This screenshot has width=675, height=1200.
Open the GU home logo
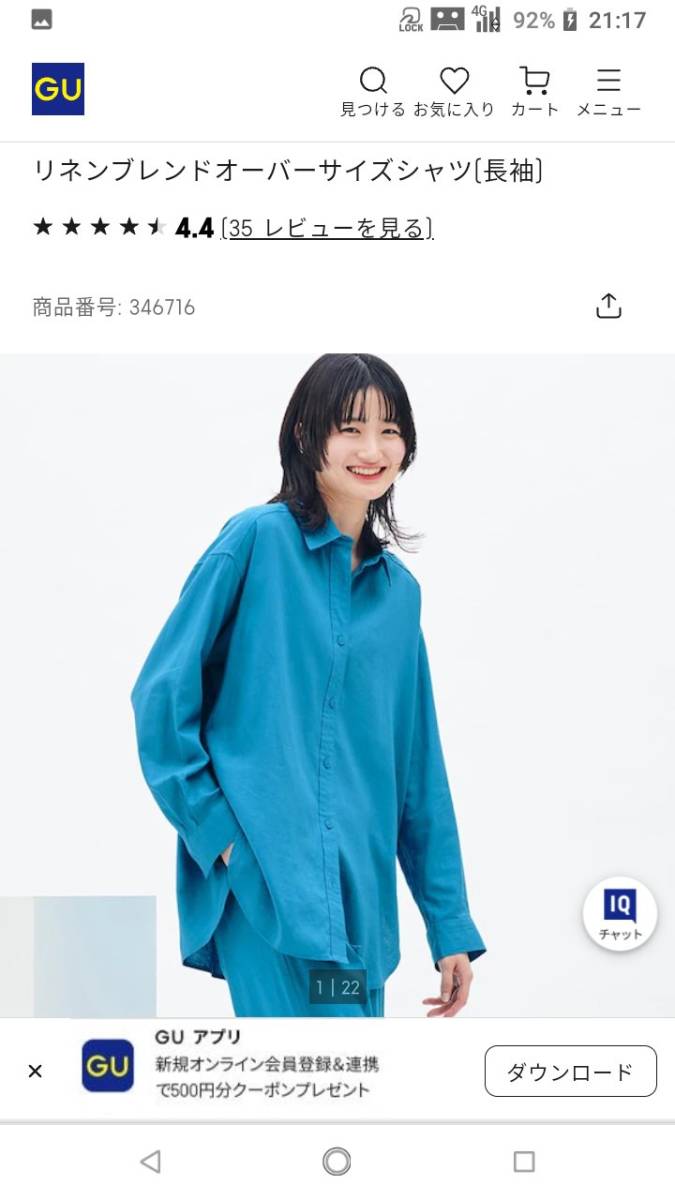[58, 89]
